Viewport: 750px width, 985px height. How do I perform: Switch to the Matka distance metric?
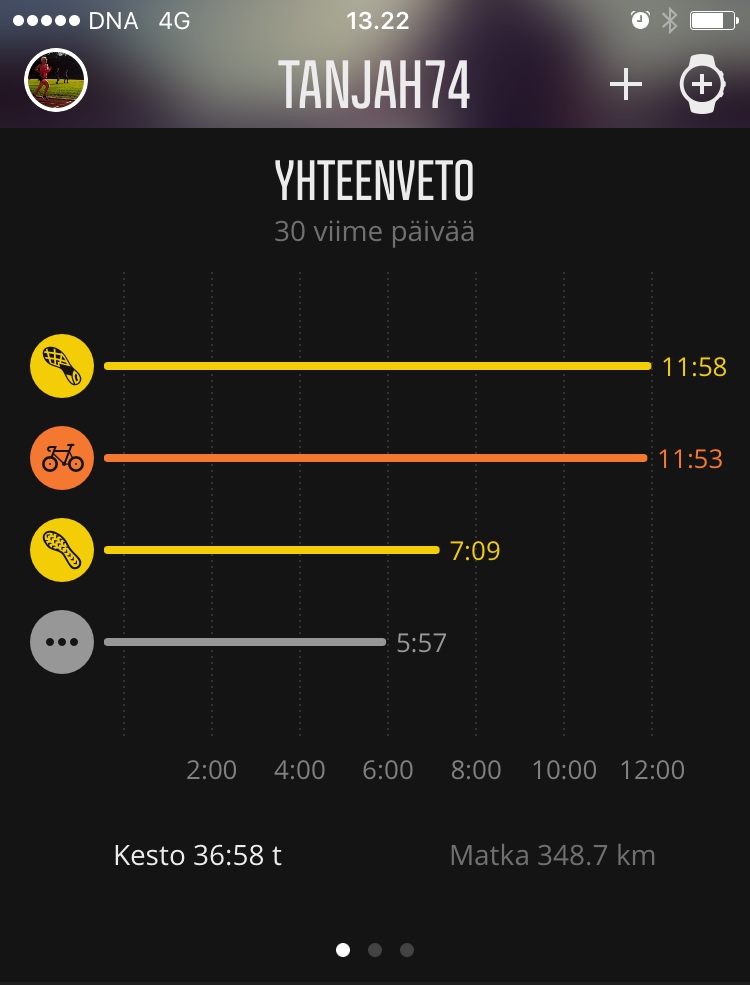(x=552, y=856)
